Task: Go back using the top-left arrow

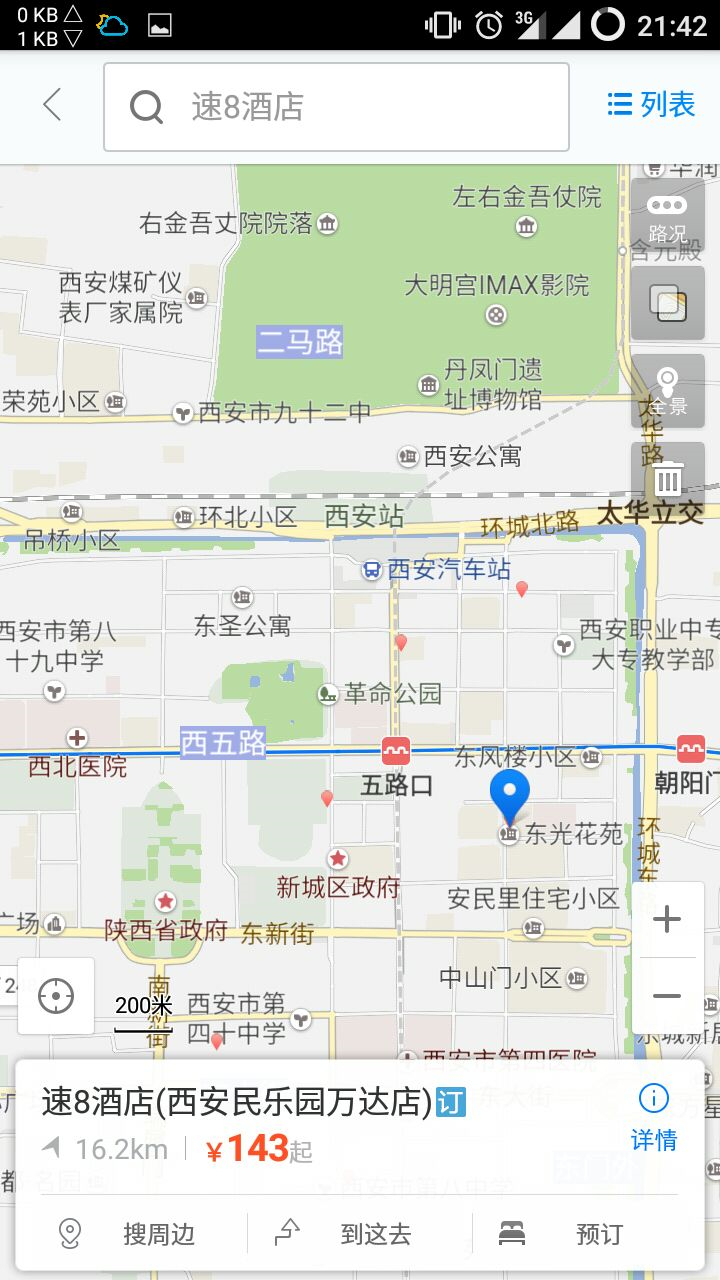Action: [x=52, y=105]
